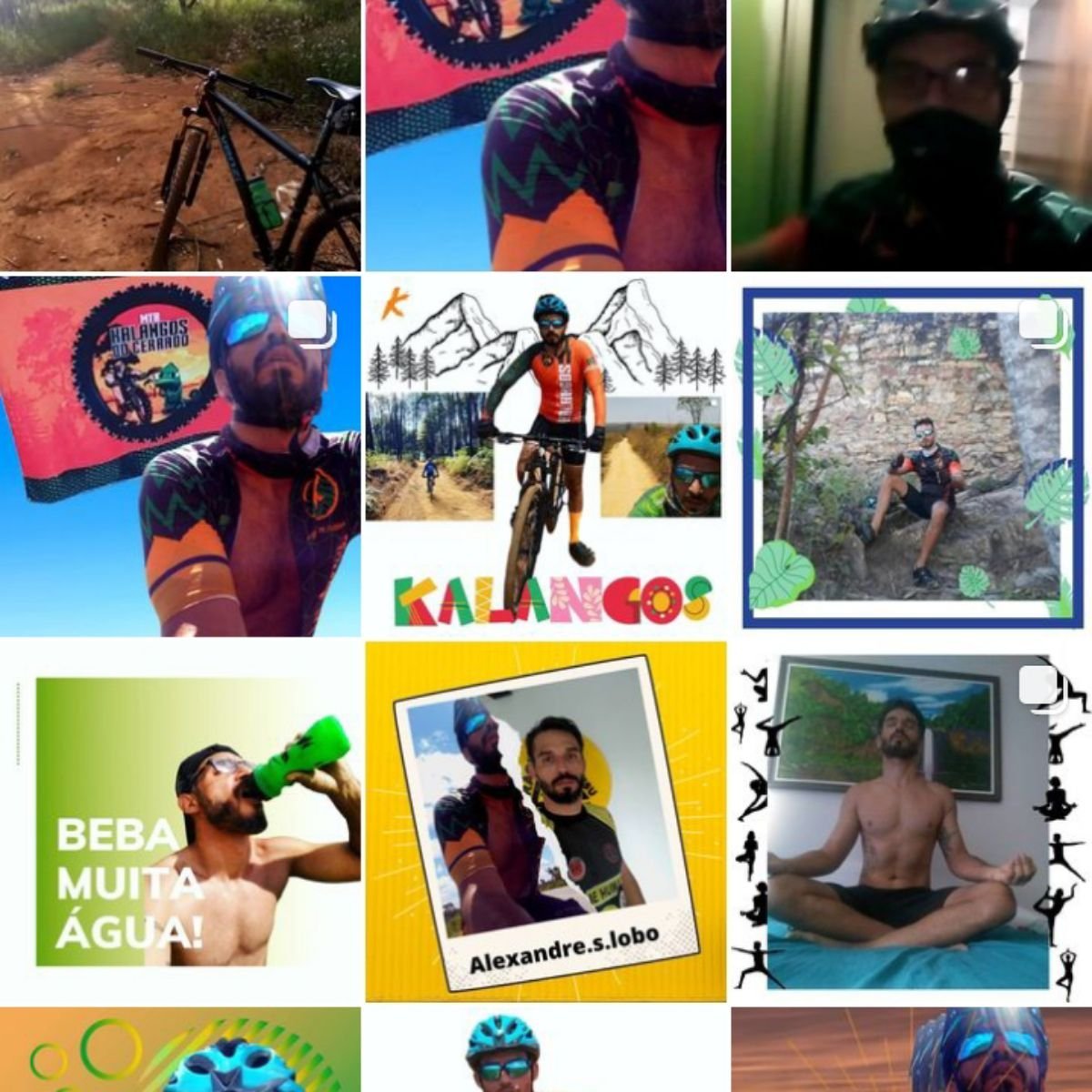The width and height of the screenshot is (1092, 1092).
Task: Open the meditation pose post
Action: point(911,821)
